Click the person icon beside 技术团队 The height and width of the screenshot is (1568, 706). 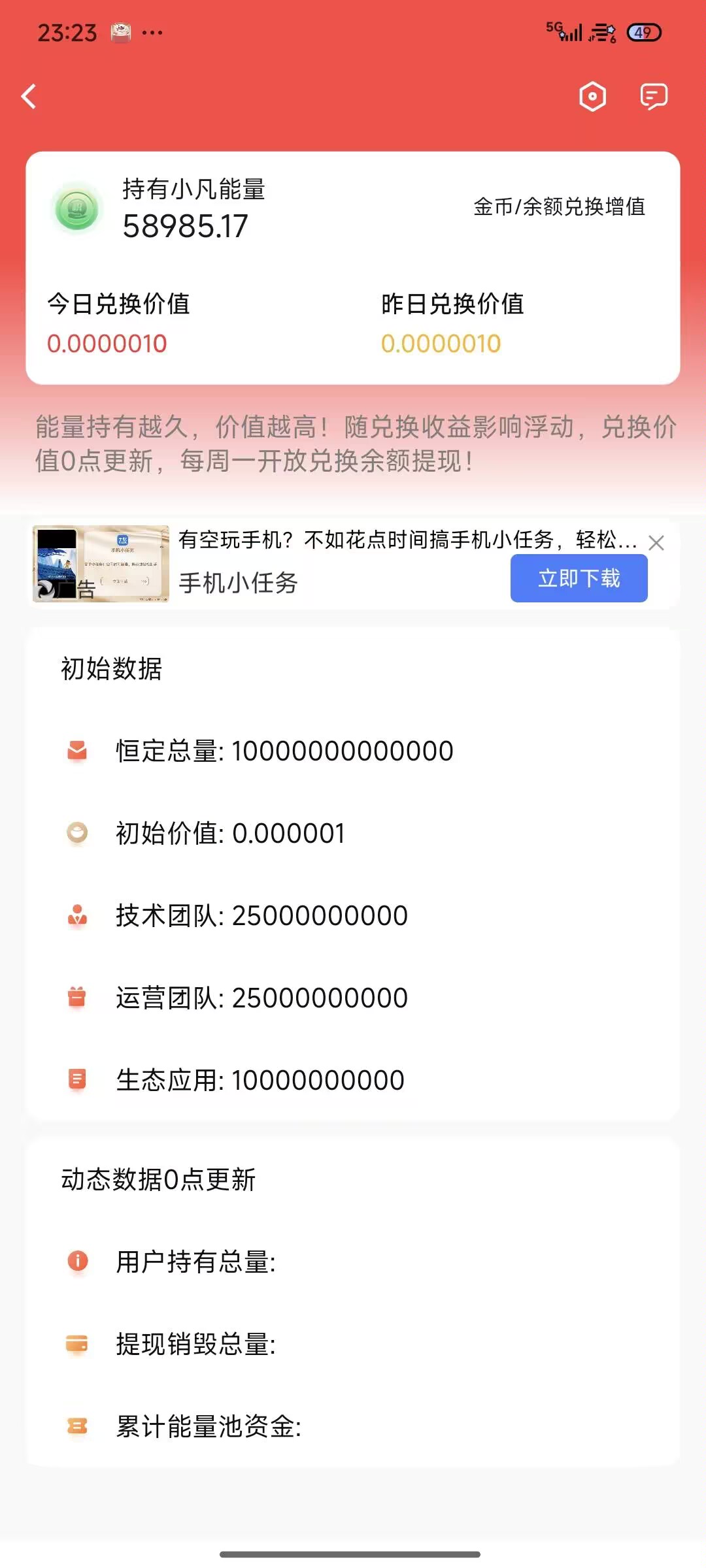pos(78,915)
